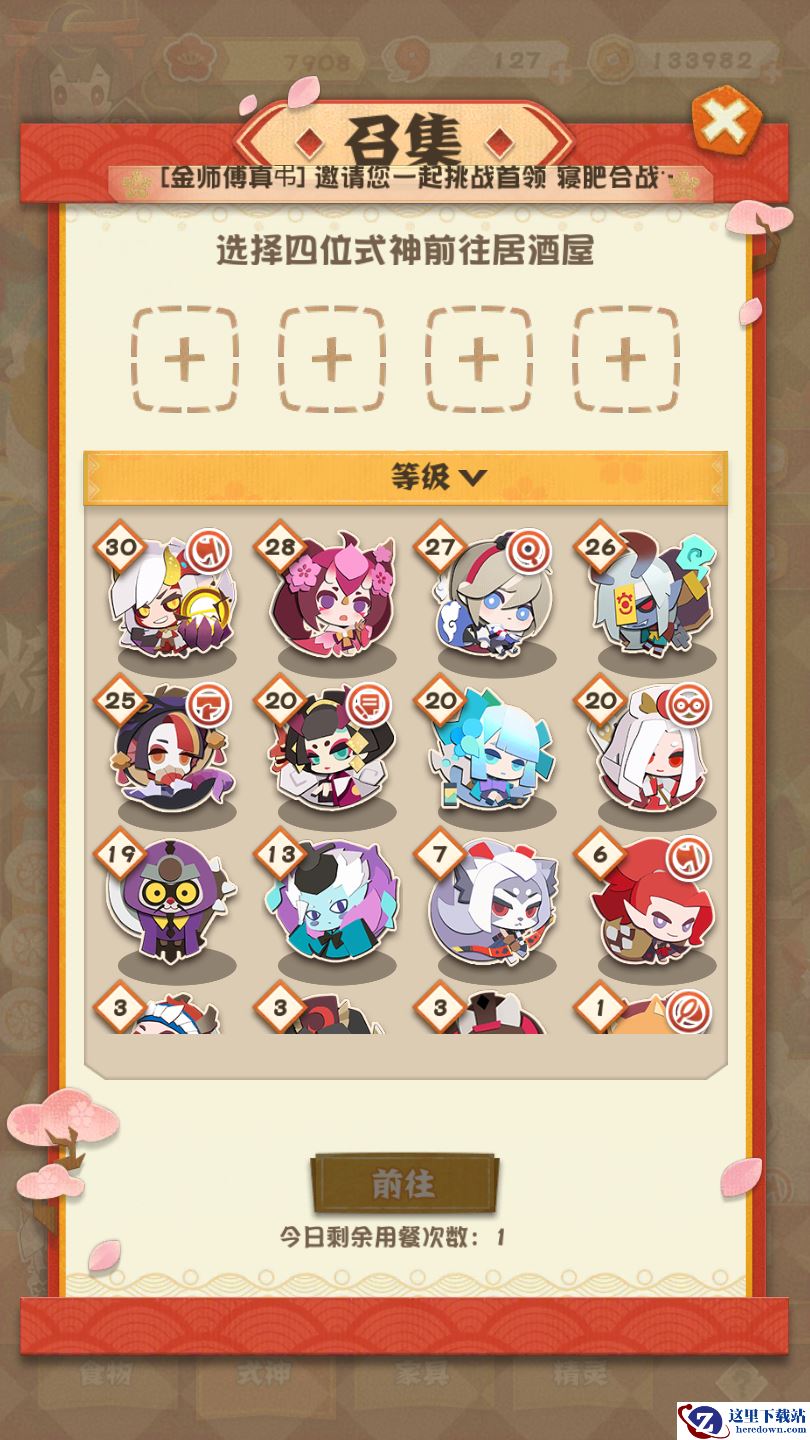Select the level 7 fox-mask shikigami
Viewport: 810px width, 1440px height.
(492, 905)
